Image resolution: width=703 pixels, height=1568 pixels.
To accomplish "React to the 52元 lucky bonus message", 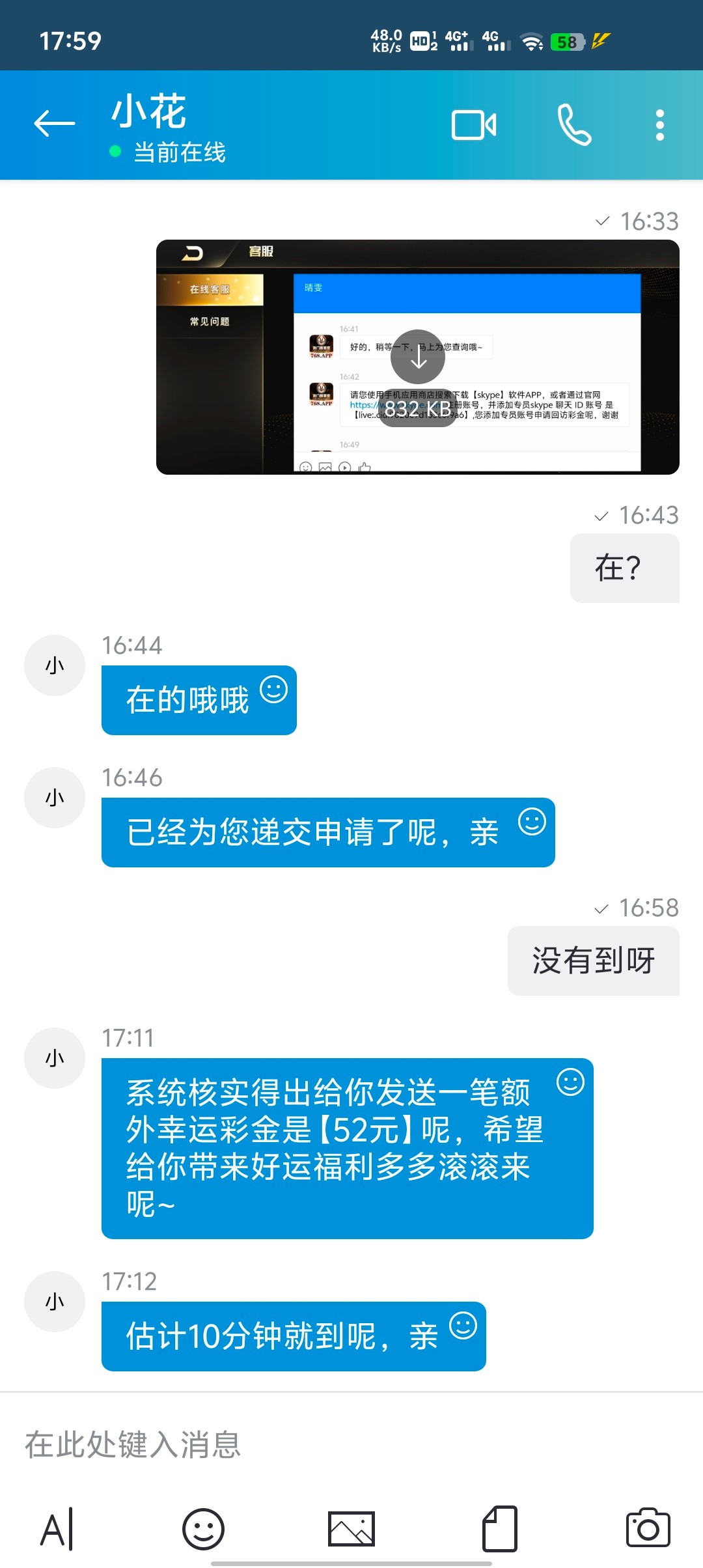I will click(x=570, y=1082).
